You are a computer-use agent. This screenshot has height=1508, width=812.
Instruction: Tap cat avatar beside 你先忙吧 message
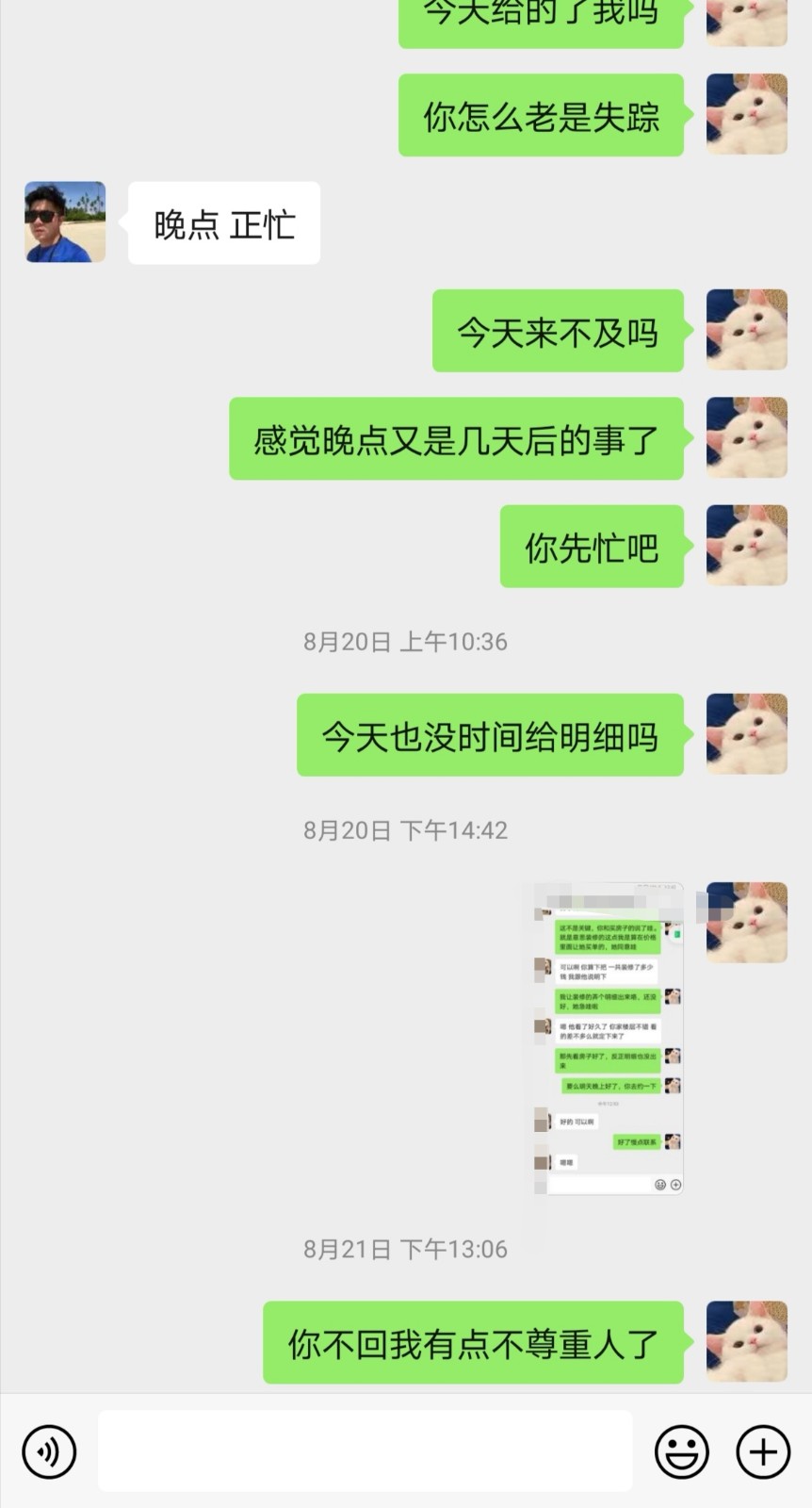[x=746, y=546]
